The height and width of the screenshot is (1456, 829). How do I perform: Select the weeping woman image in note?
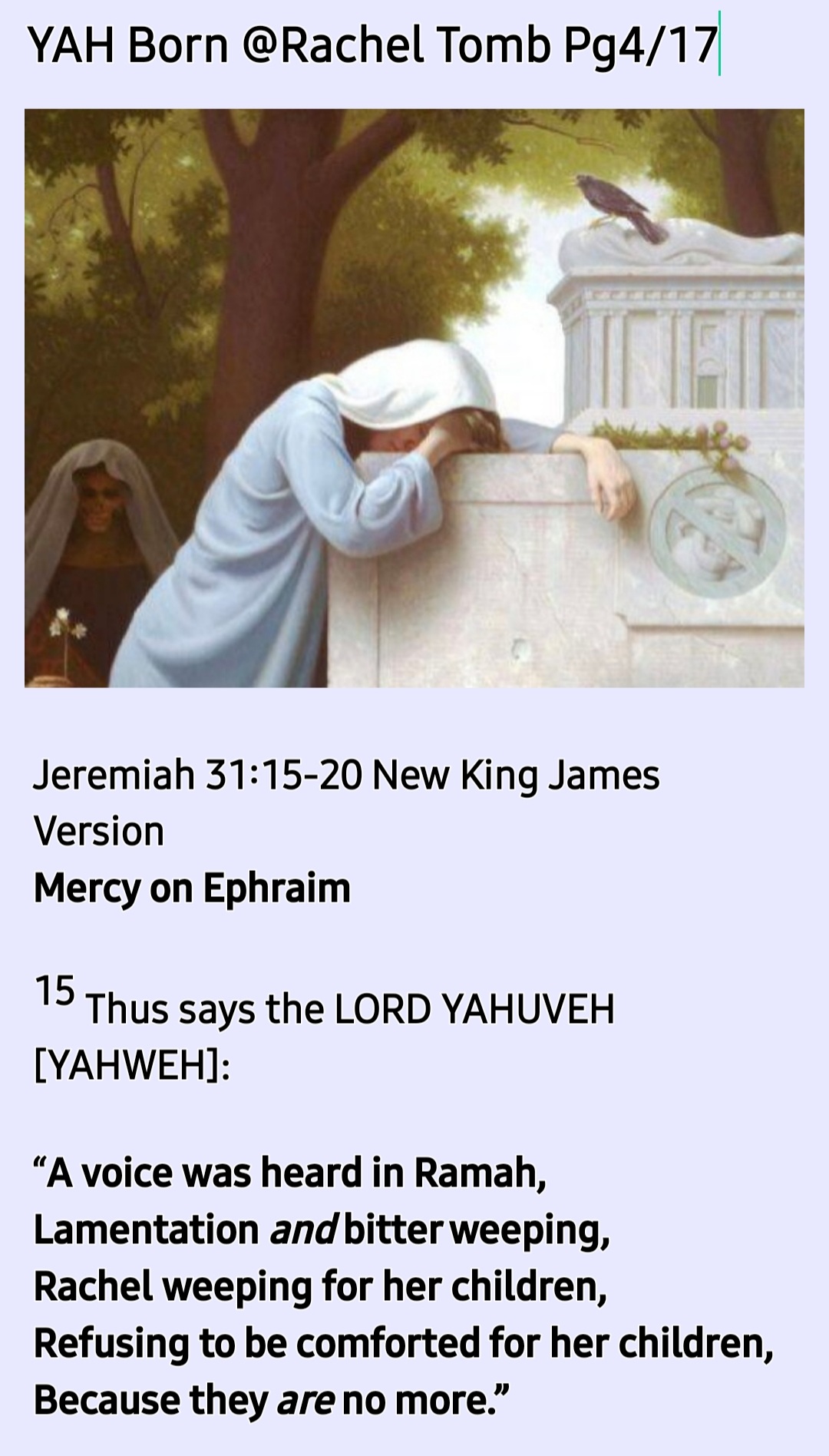414,398
